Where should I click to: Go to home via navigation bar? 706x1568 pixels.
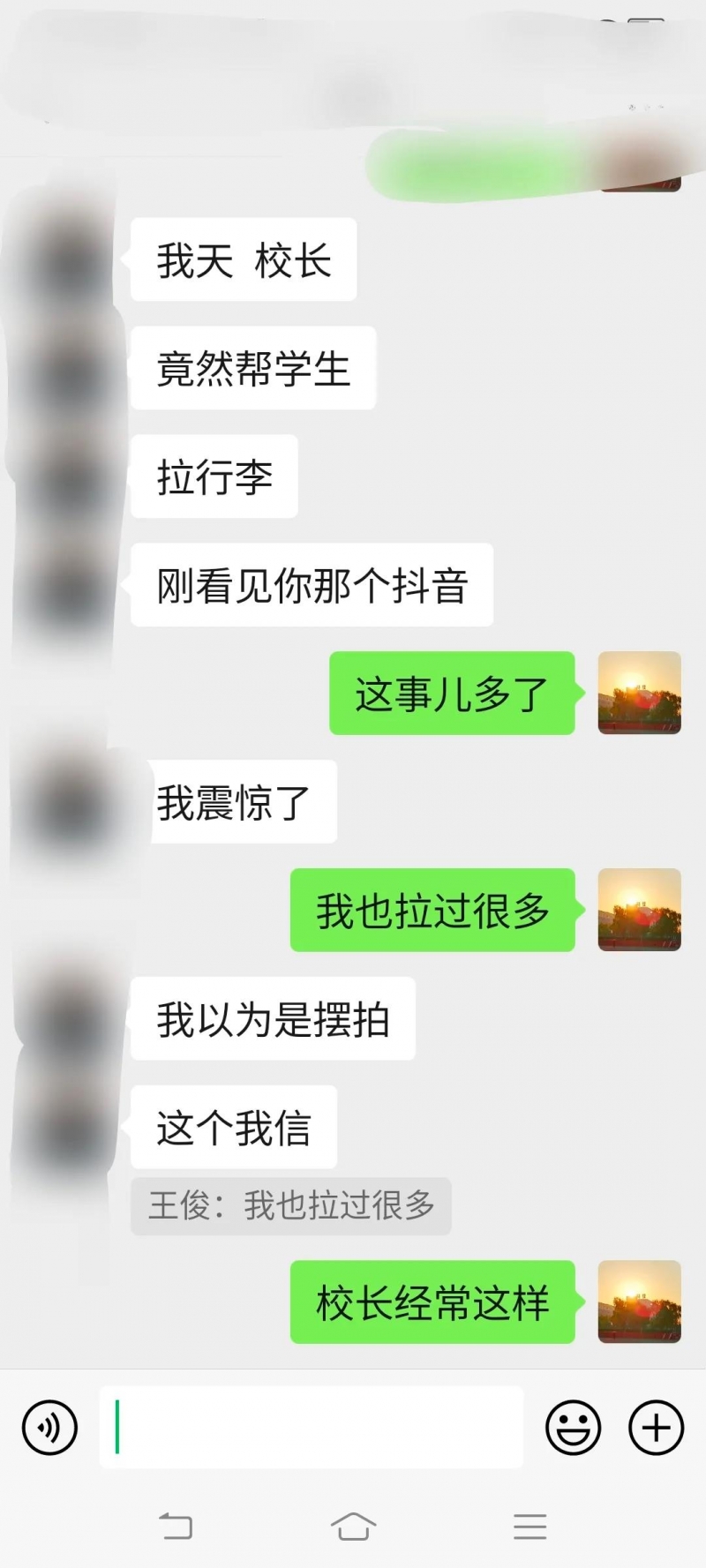353,1526
